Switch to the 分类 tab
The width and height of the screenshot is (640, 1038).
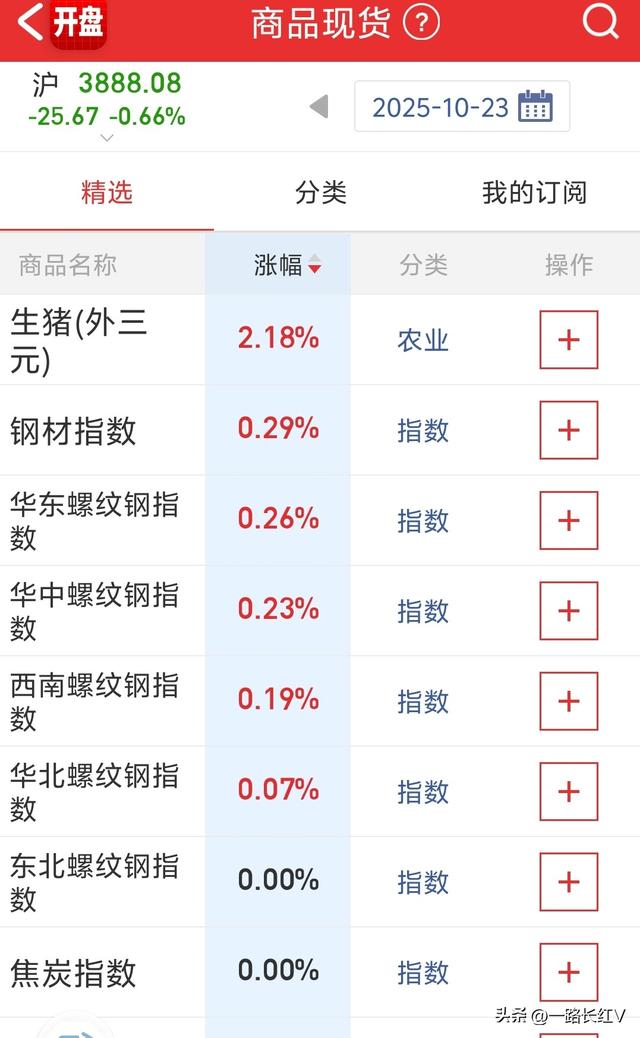tap(320, 193)
